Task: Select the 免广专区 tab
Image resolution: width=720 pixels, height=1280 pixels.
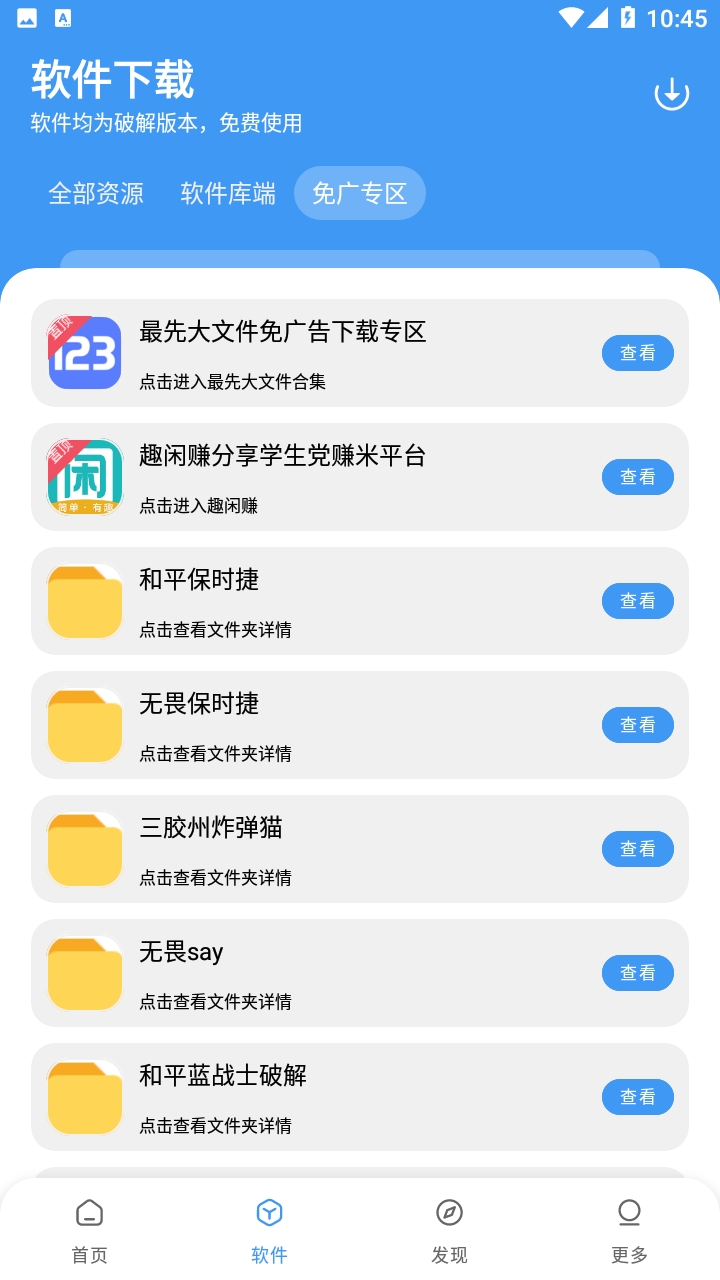Action: pyautogui.click(x=360, y=193)
